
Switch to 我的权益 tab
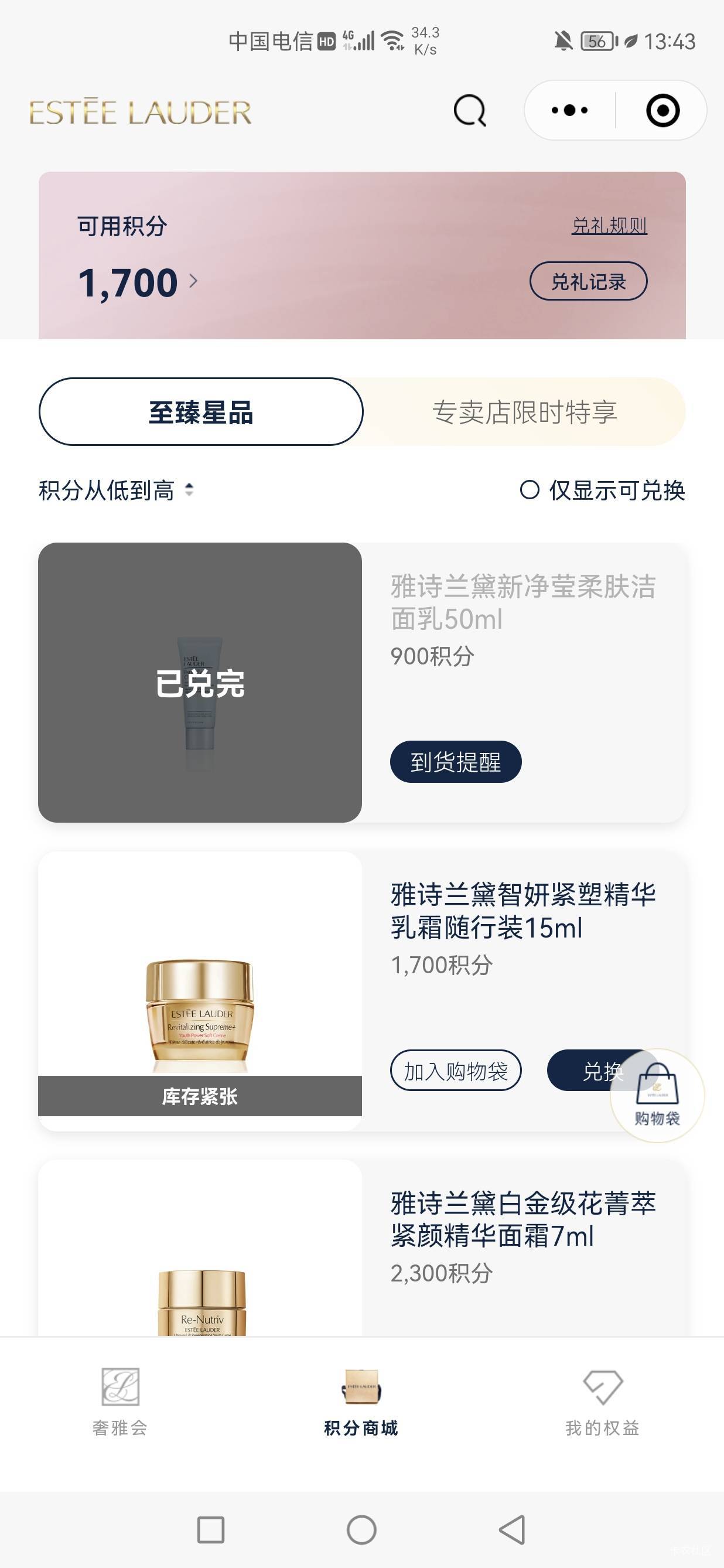[x=602, y=1401]
